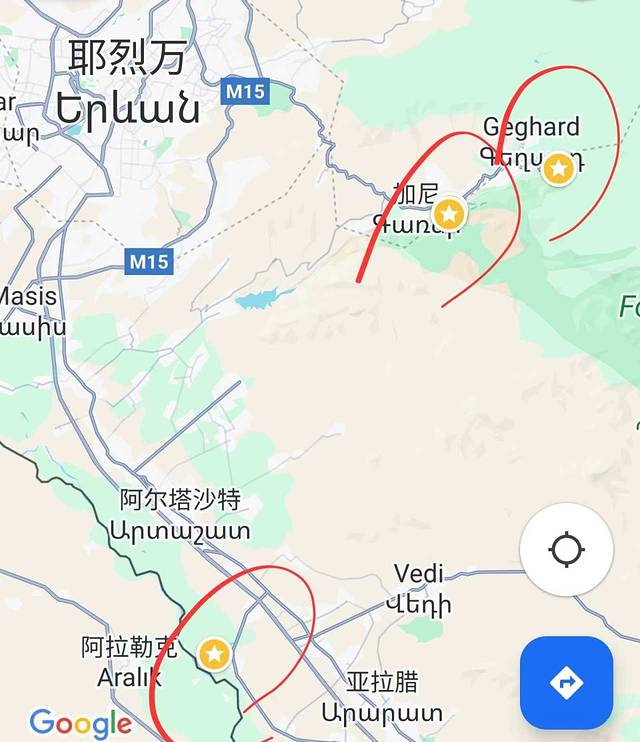640x742 pixels.
Task: Tap the starred place marker near Aralık
Action: [214, 654]
